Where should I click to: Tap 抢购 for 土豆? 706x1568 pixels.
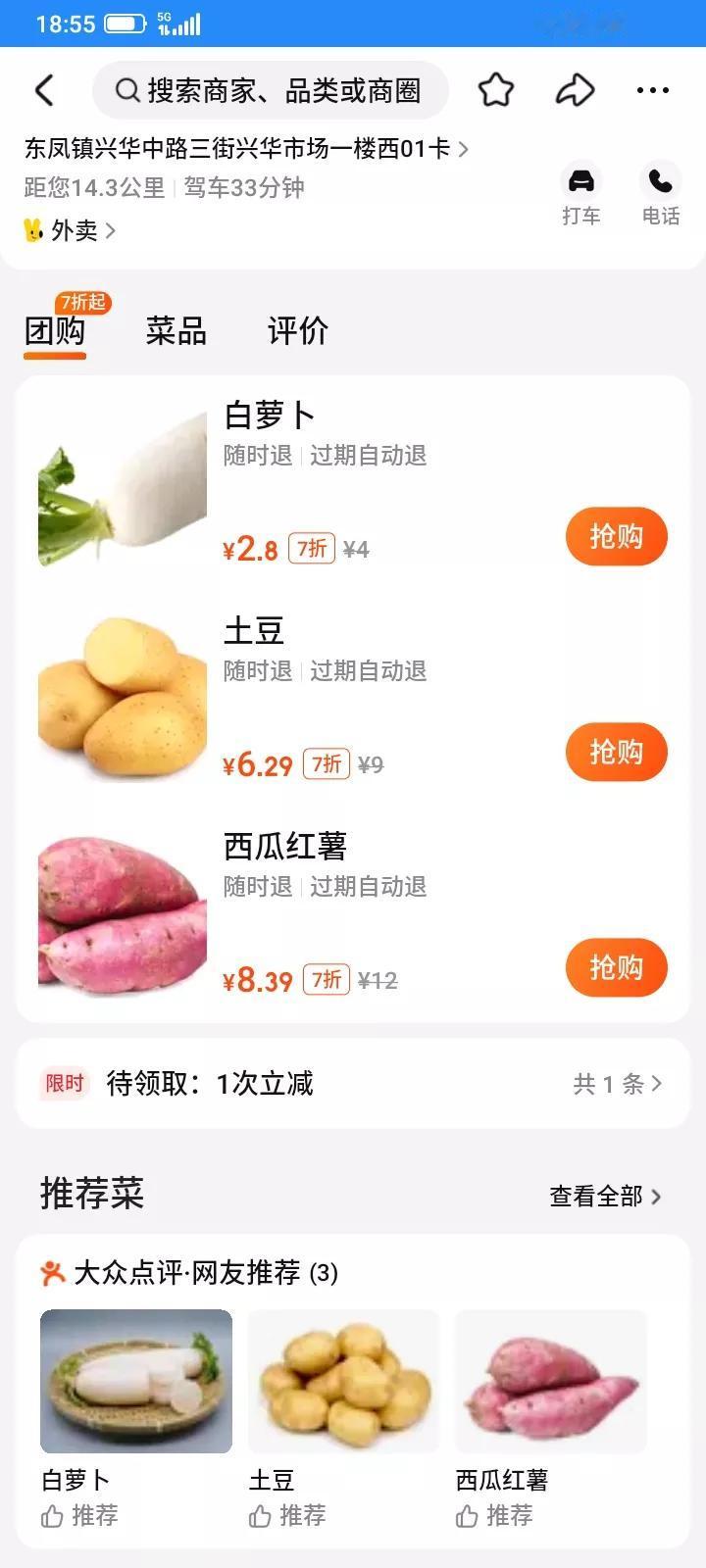coord(616,752)
